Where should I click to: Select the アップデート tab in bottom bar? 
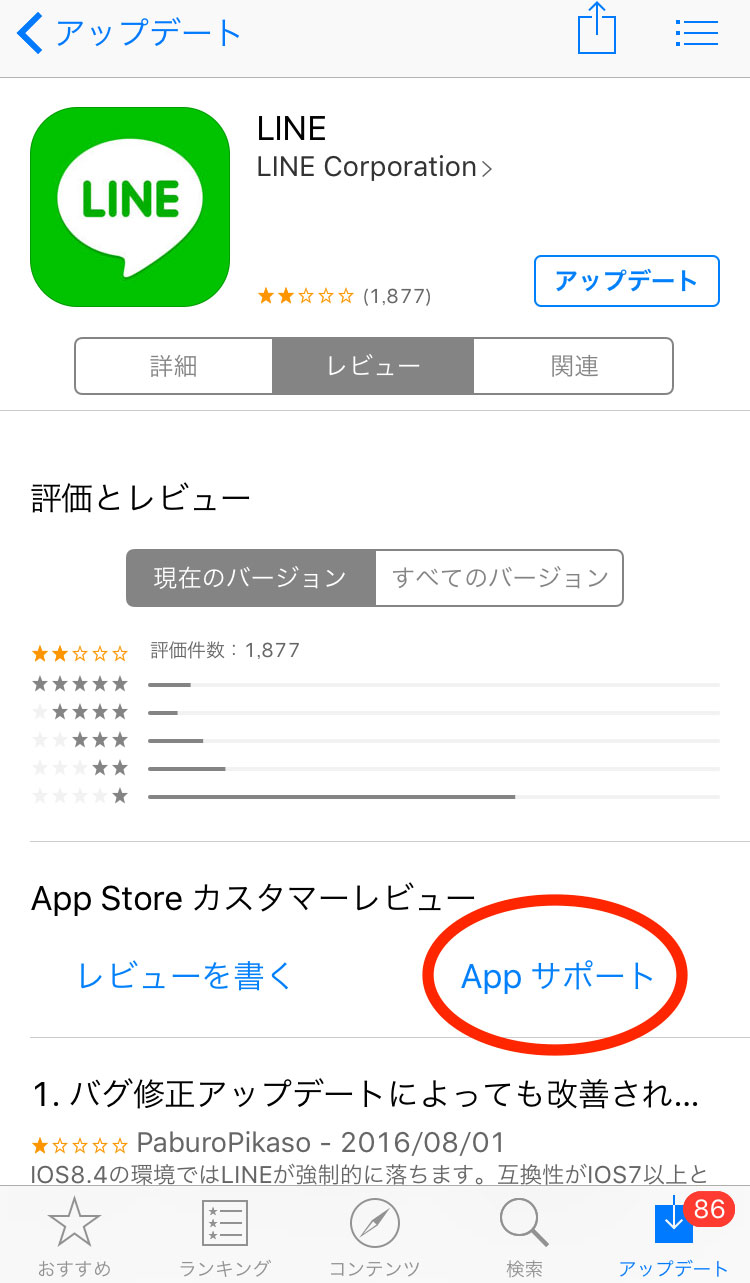673,1235
